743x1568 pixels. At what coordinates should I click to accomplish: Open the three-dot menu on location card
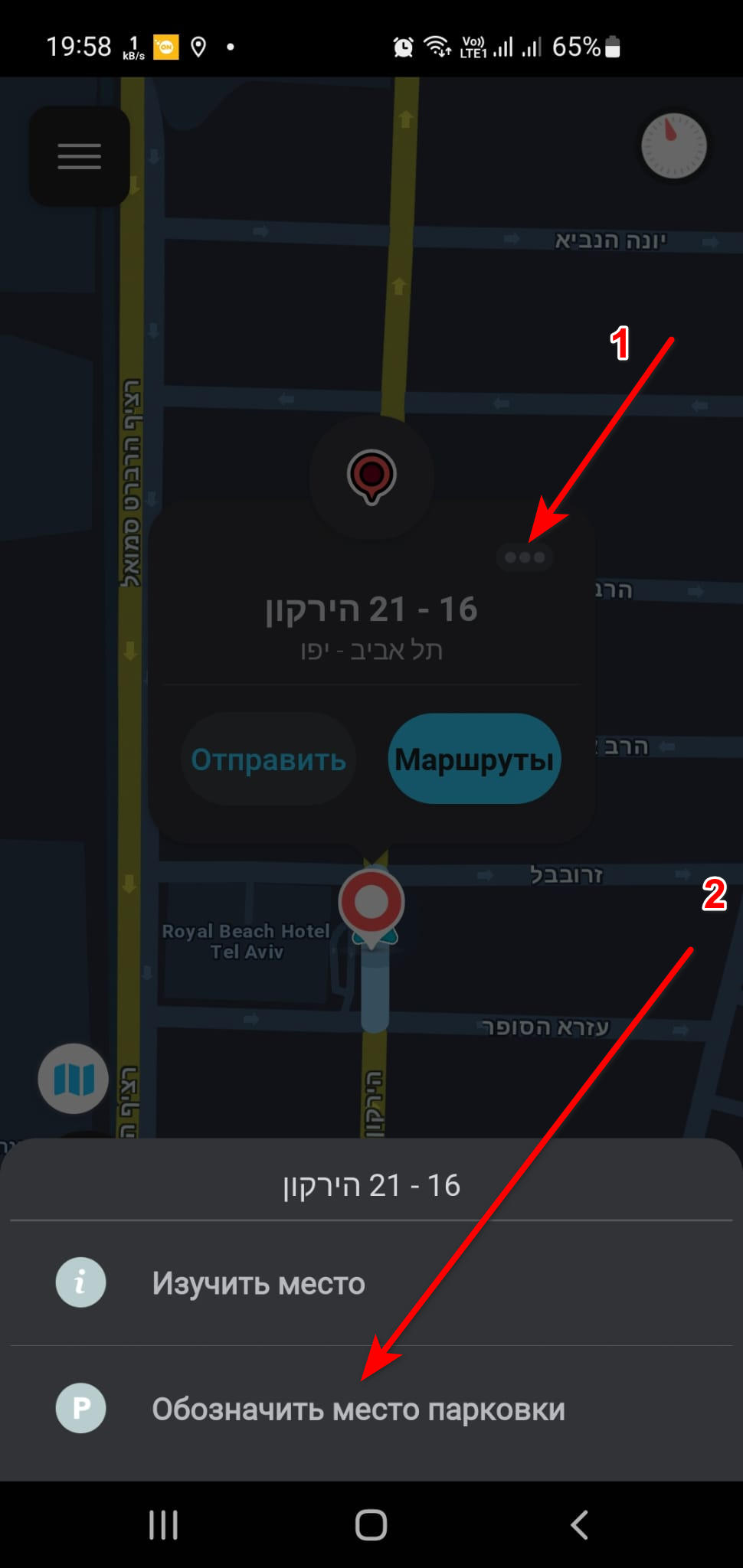click(525, 557)
